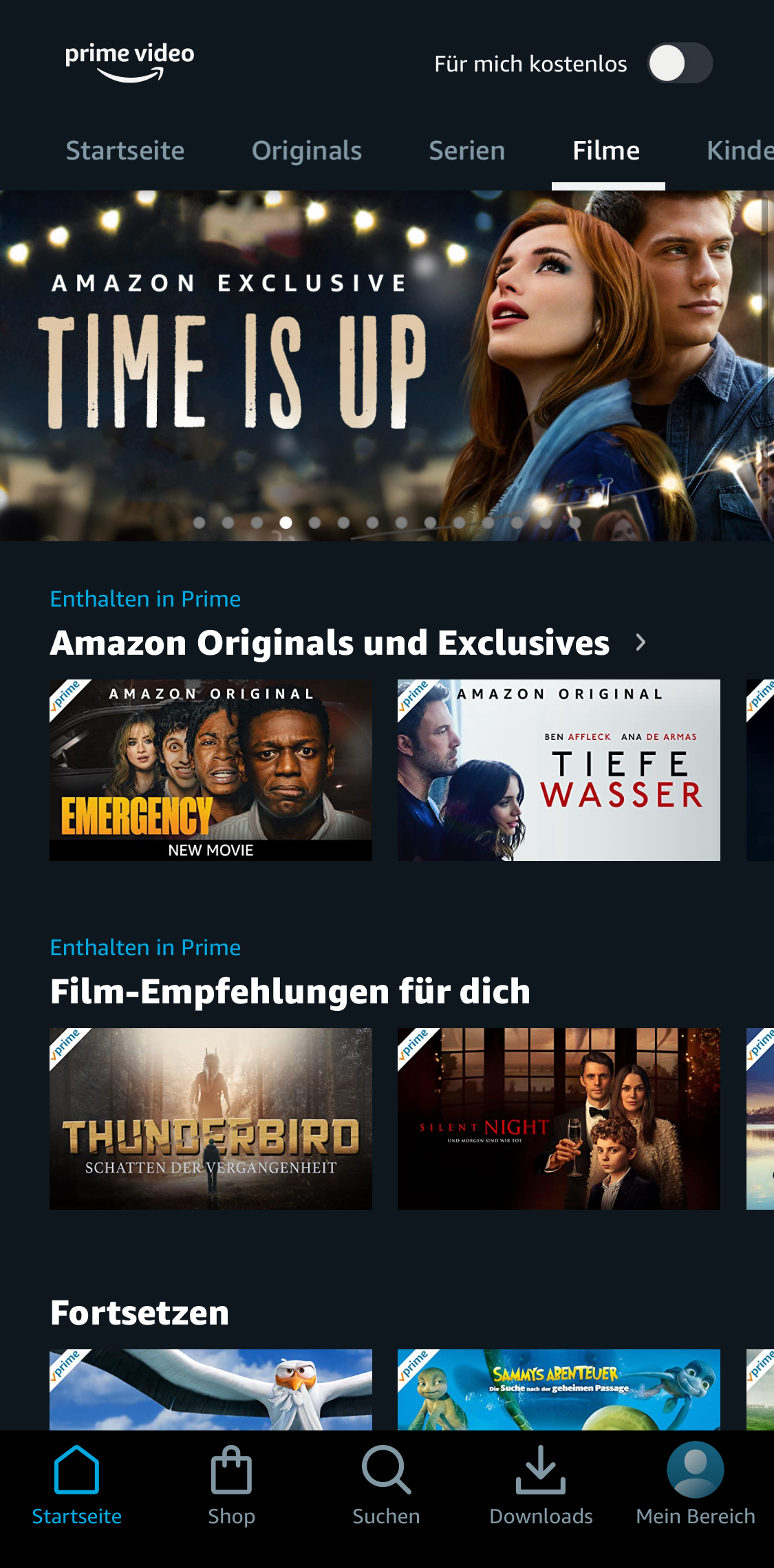Open the Time Is Up banner
The image size is (774, 1568).
click(385, 364)
